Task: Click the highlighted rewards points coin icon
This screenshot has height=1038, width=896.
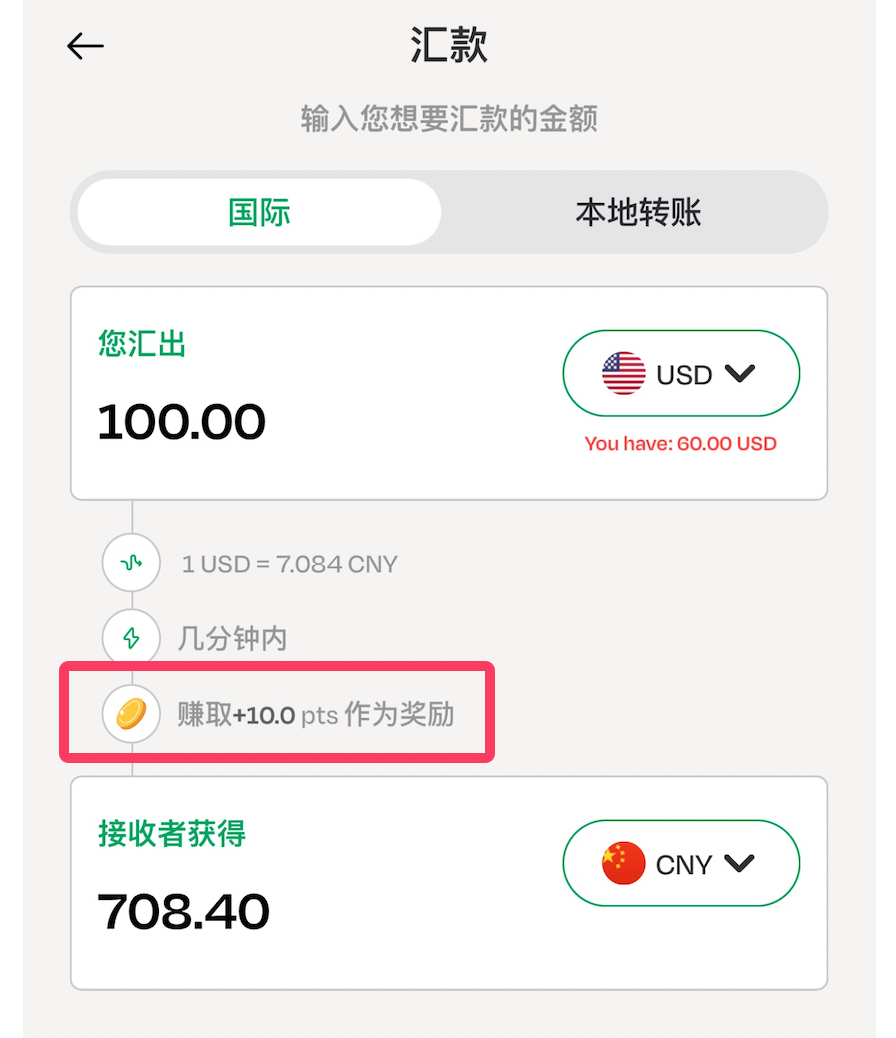Action: point(131,712)
